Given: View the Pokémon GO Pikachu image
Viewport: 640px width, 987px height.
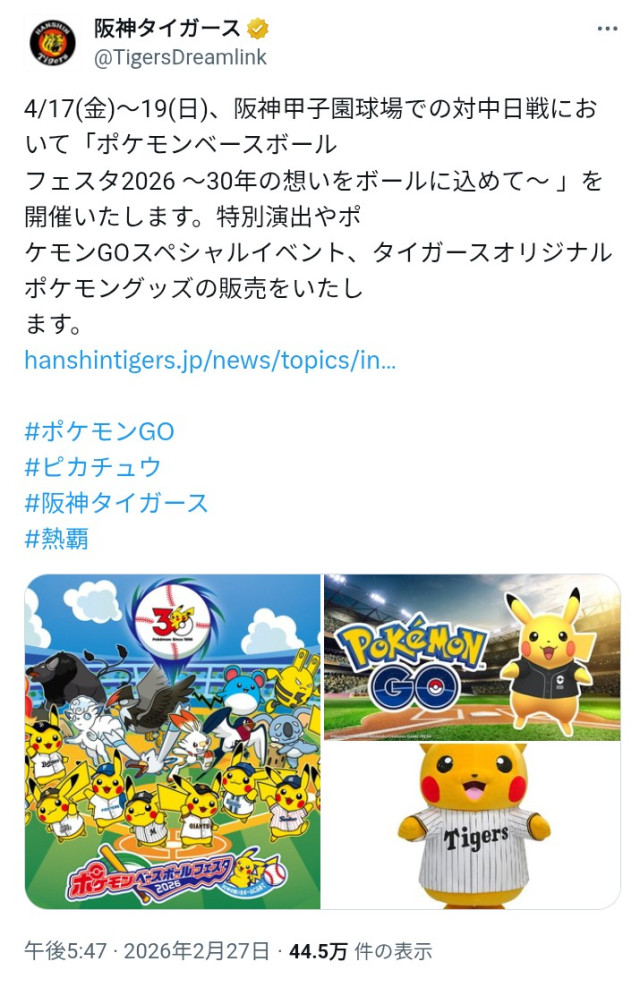Looking at the screenshot, I should (471, 656).
